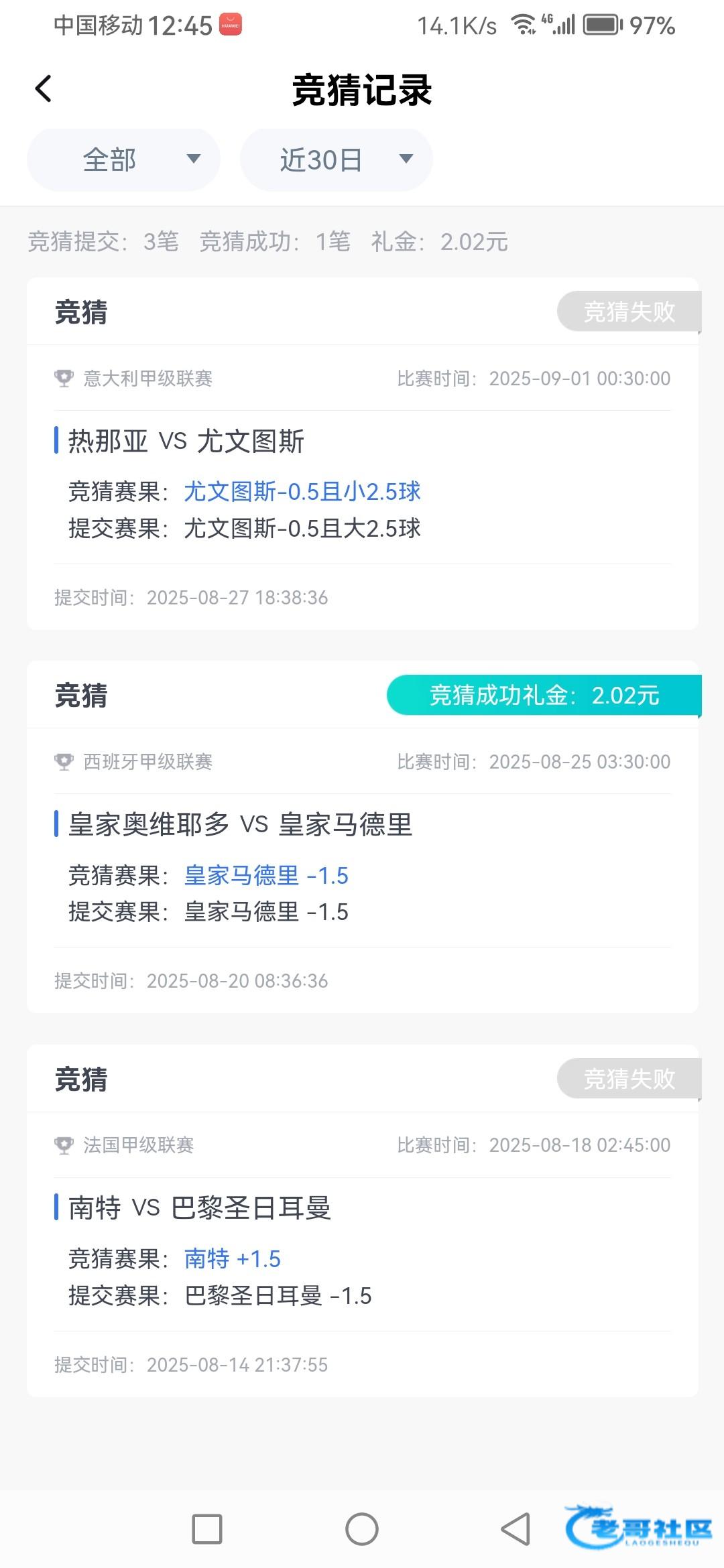Go back using the top-left arrow
Viewport: 724px width, 1568px height.
44,88
